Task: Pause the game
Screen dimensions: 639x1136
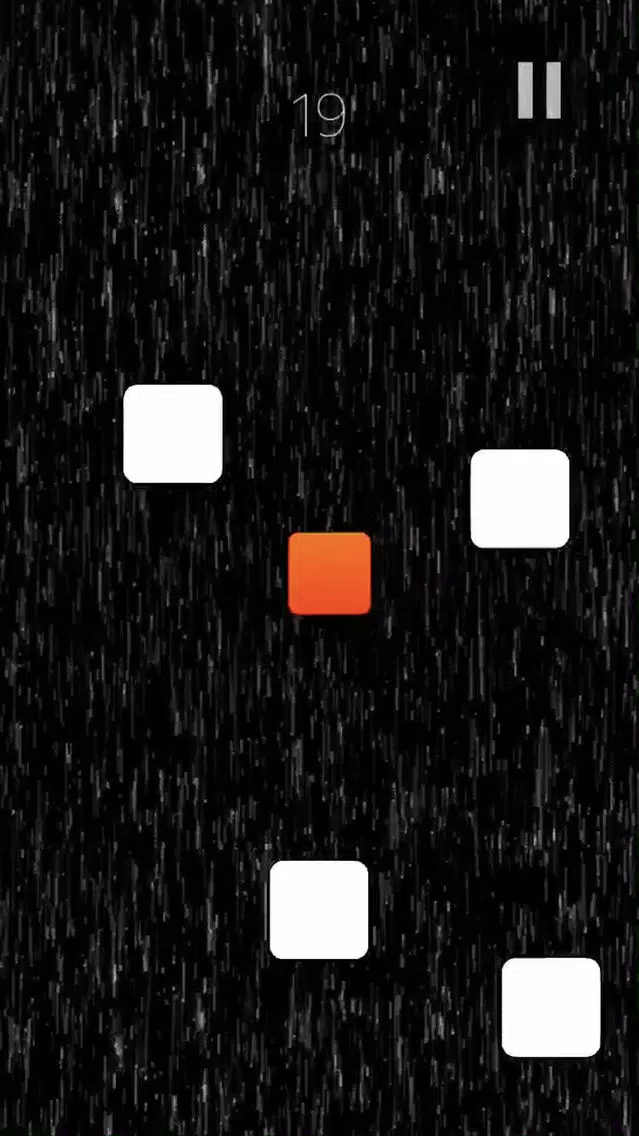Action: 539,91
